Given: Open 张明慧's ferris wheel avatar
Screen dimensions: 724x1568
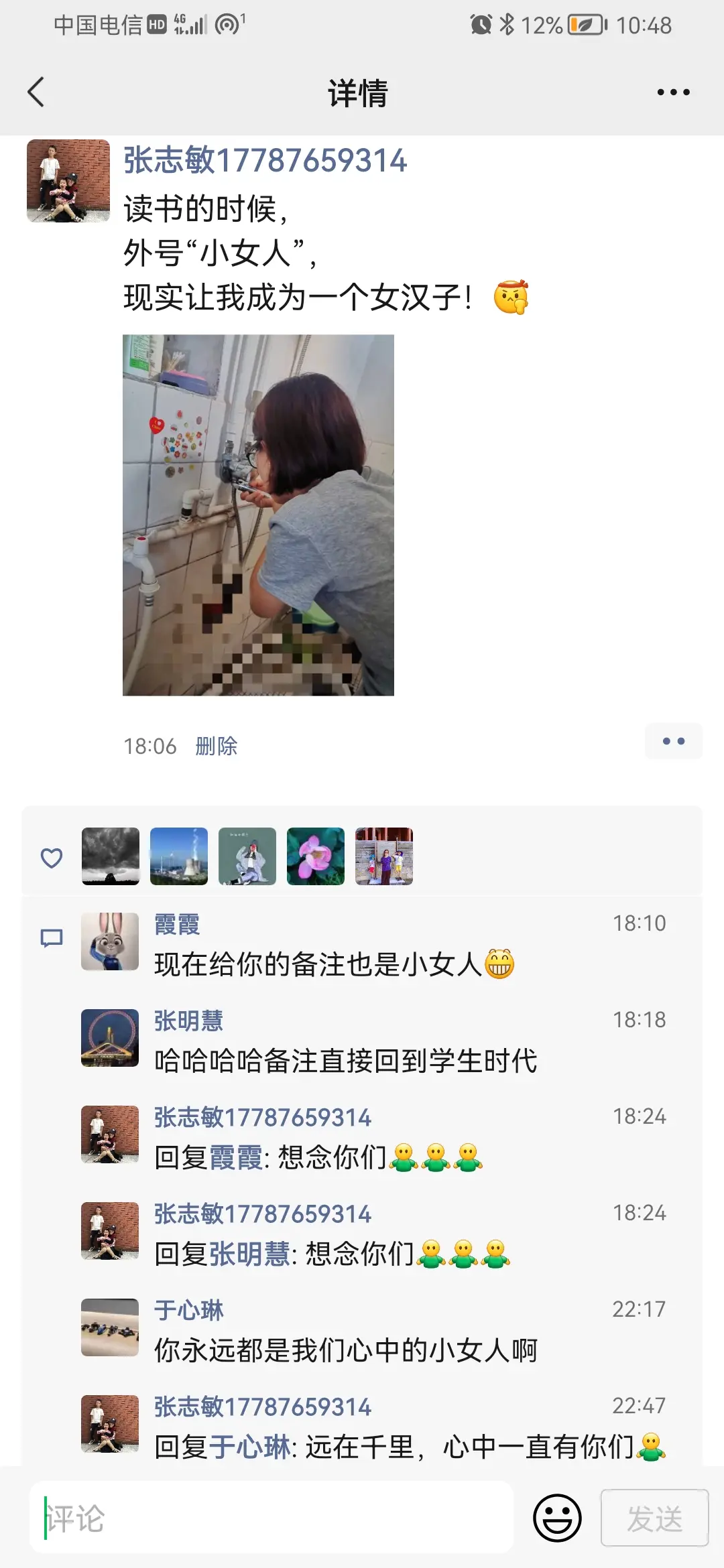Looking at the screenshot, I should click(x=110, y=1038).
